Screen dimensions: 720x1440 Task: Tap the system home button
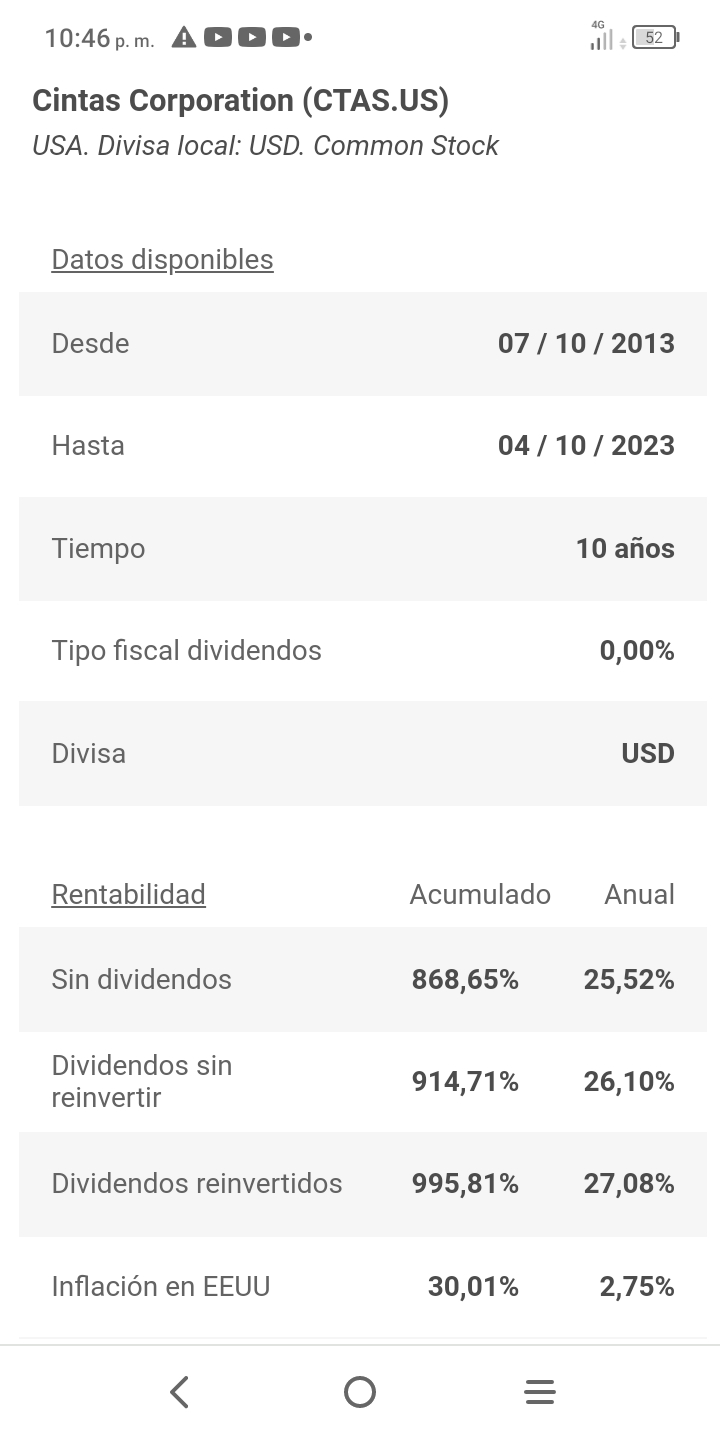tap(360, 1392)
